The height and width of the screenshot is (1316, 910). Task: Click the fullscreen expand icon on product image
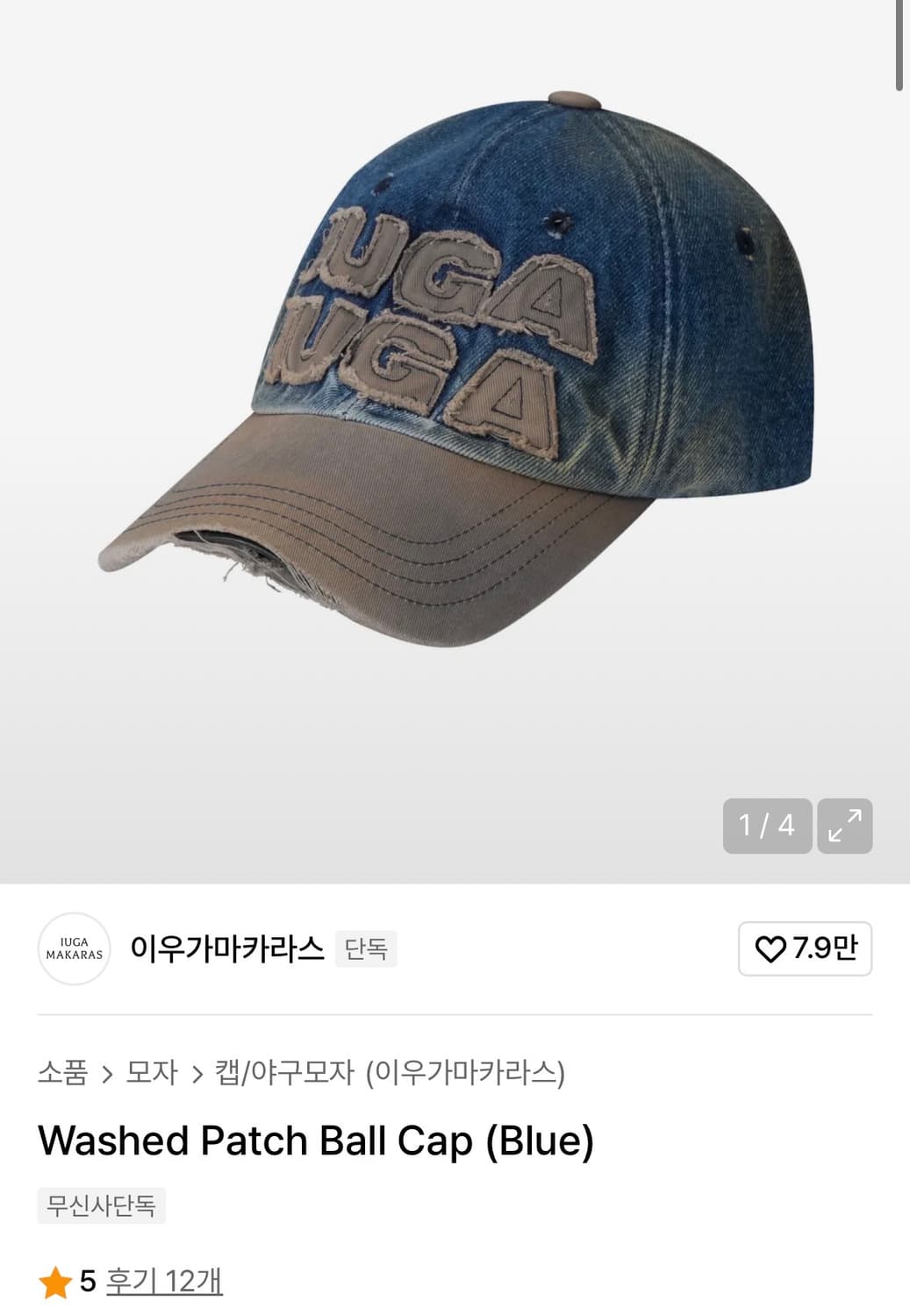click(844, 826)
